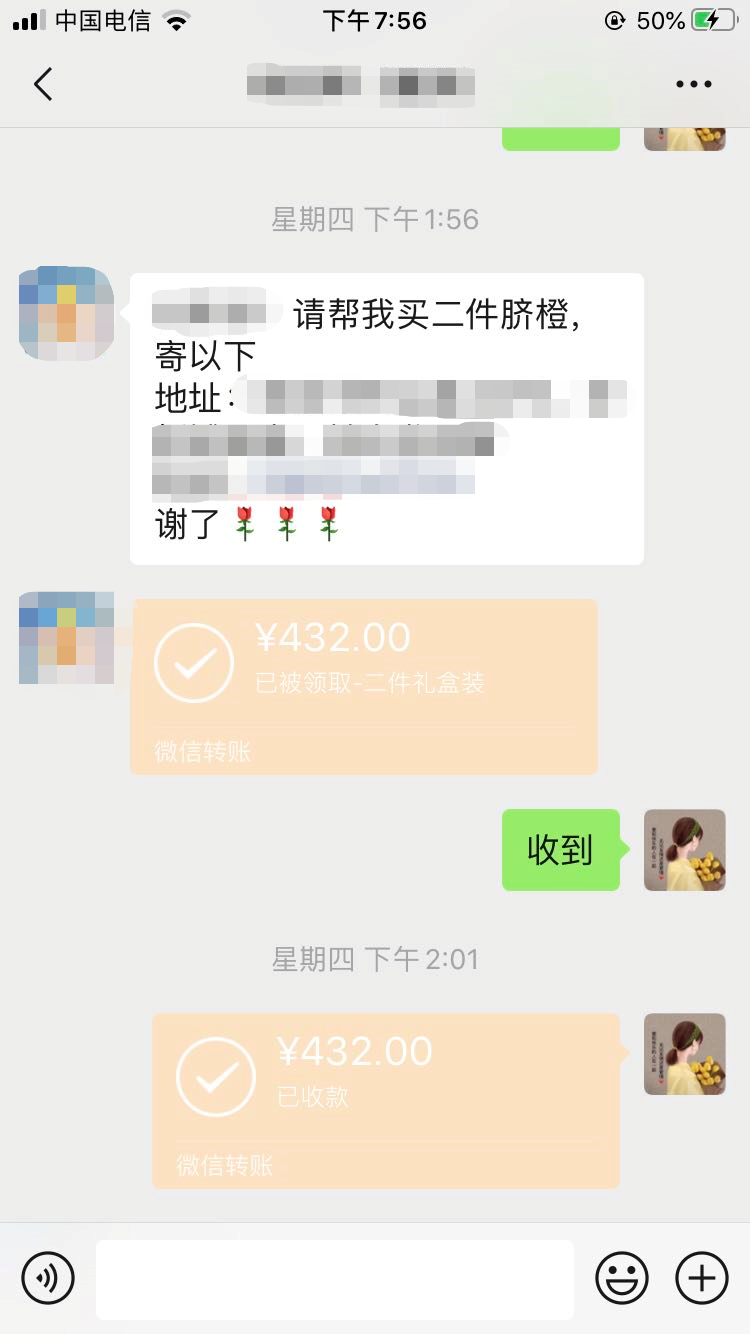Switch to voice message input

[x=48, y=1277]
